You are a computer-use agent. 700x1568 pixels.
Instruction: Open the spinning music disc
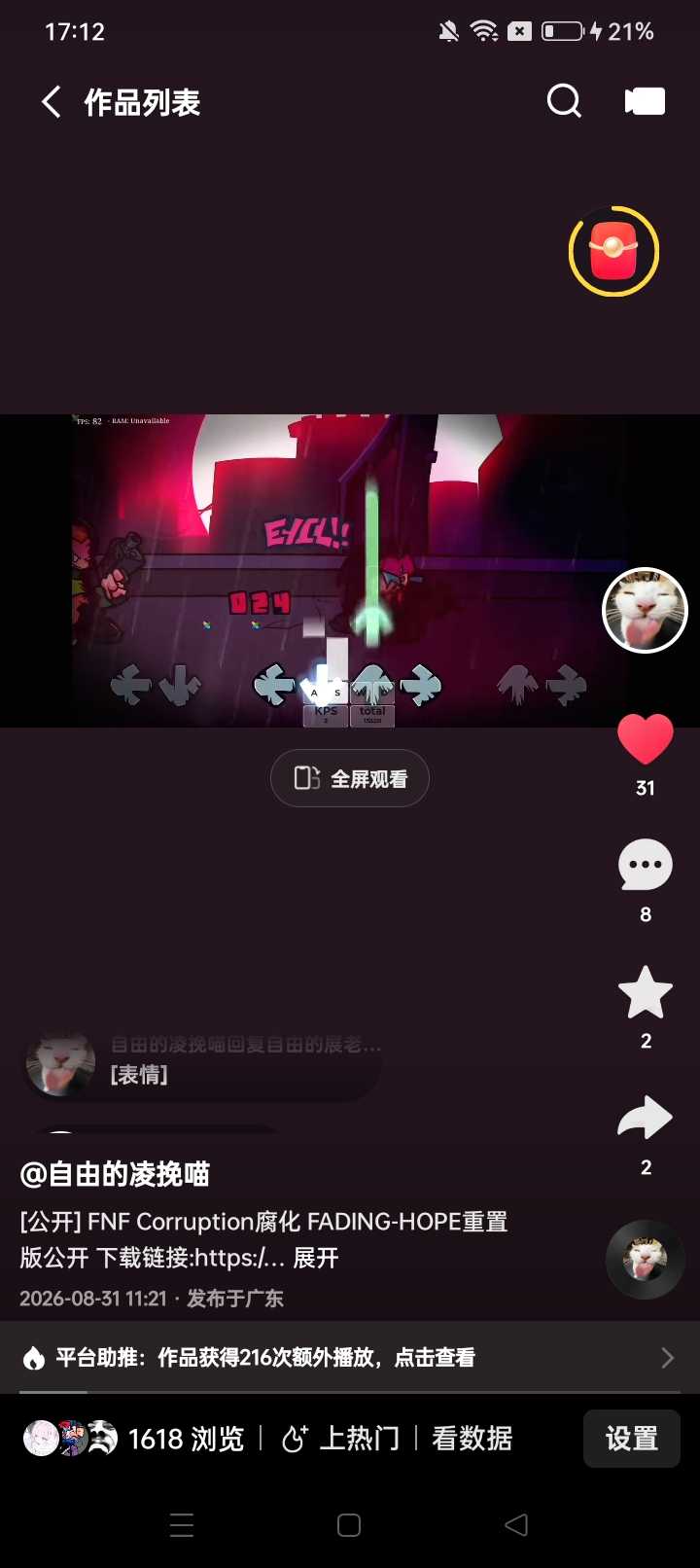tap(645, 1260)
